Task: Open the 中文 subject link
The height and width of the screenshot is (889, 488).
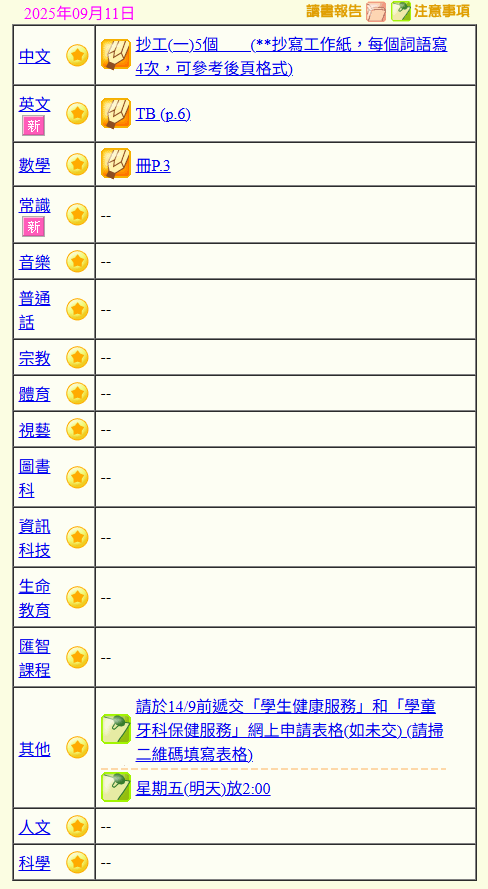Action: [x=35, y=56]
